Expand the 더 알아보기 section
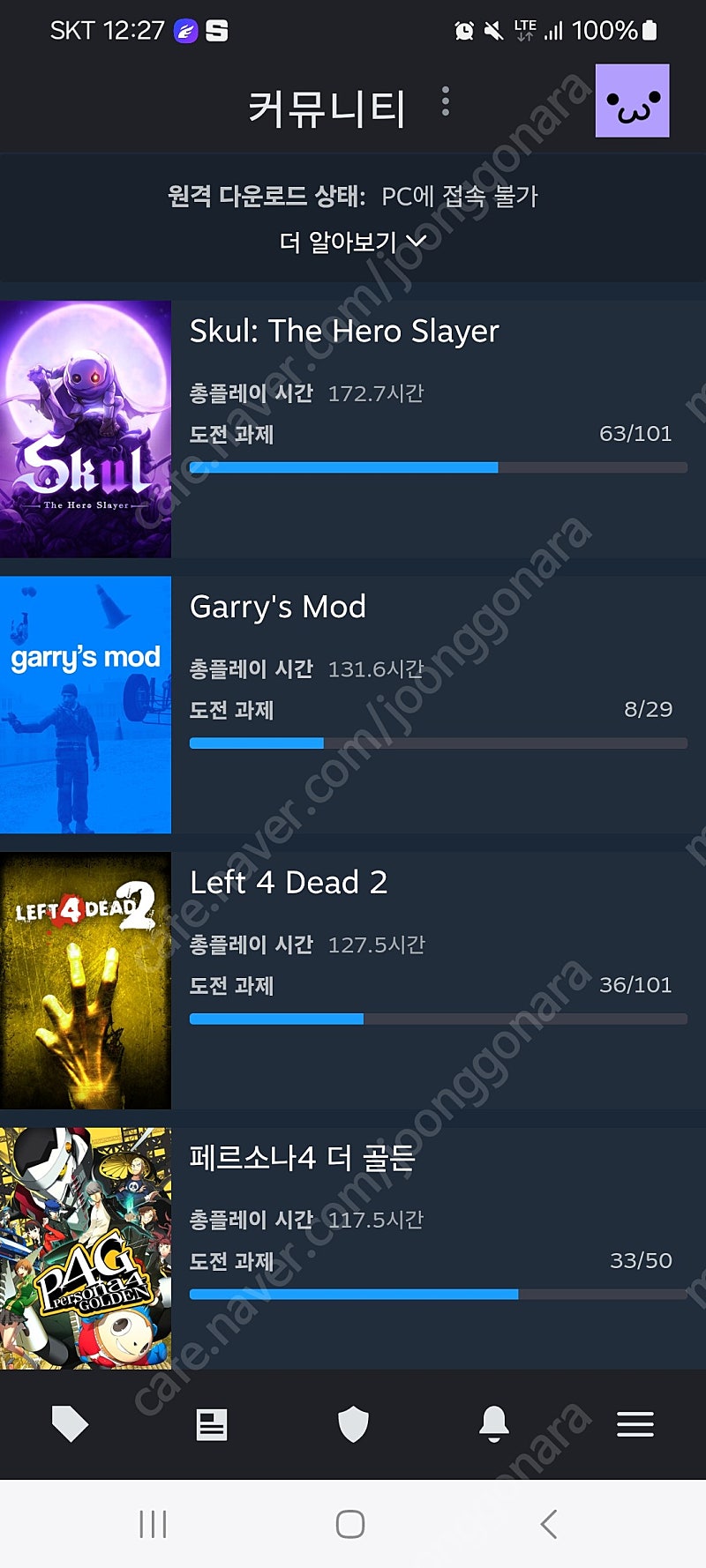Image resolution: width=706 pixels, height=1568 pixels. coord(353,242)
